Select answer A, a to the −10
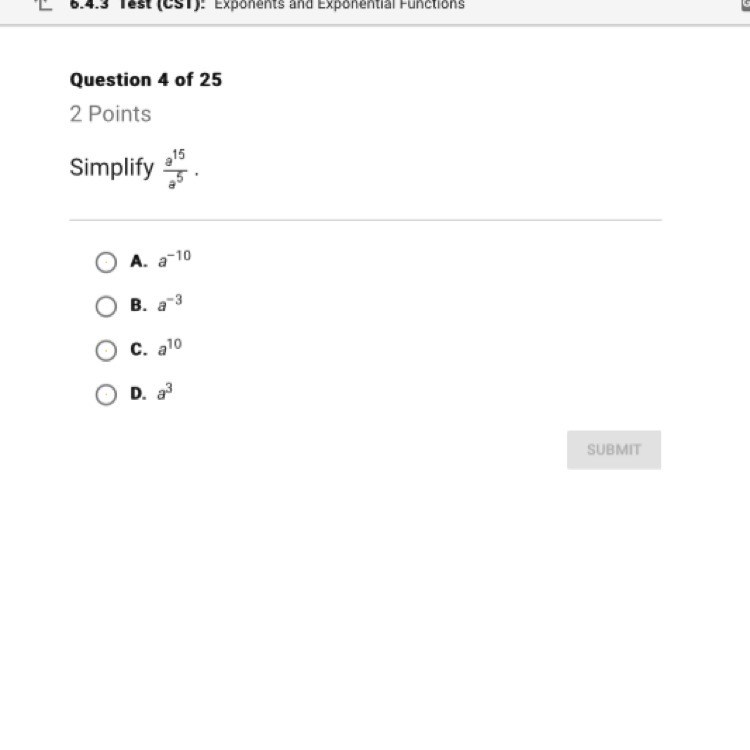This screenshot has height=750, width=750. (106, 262)
